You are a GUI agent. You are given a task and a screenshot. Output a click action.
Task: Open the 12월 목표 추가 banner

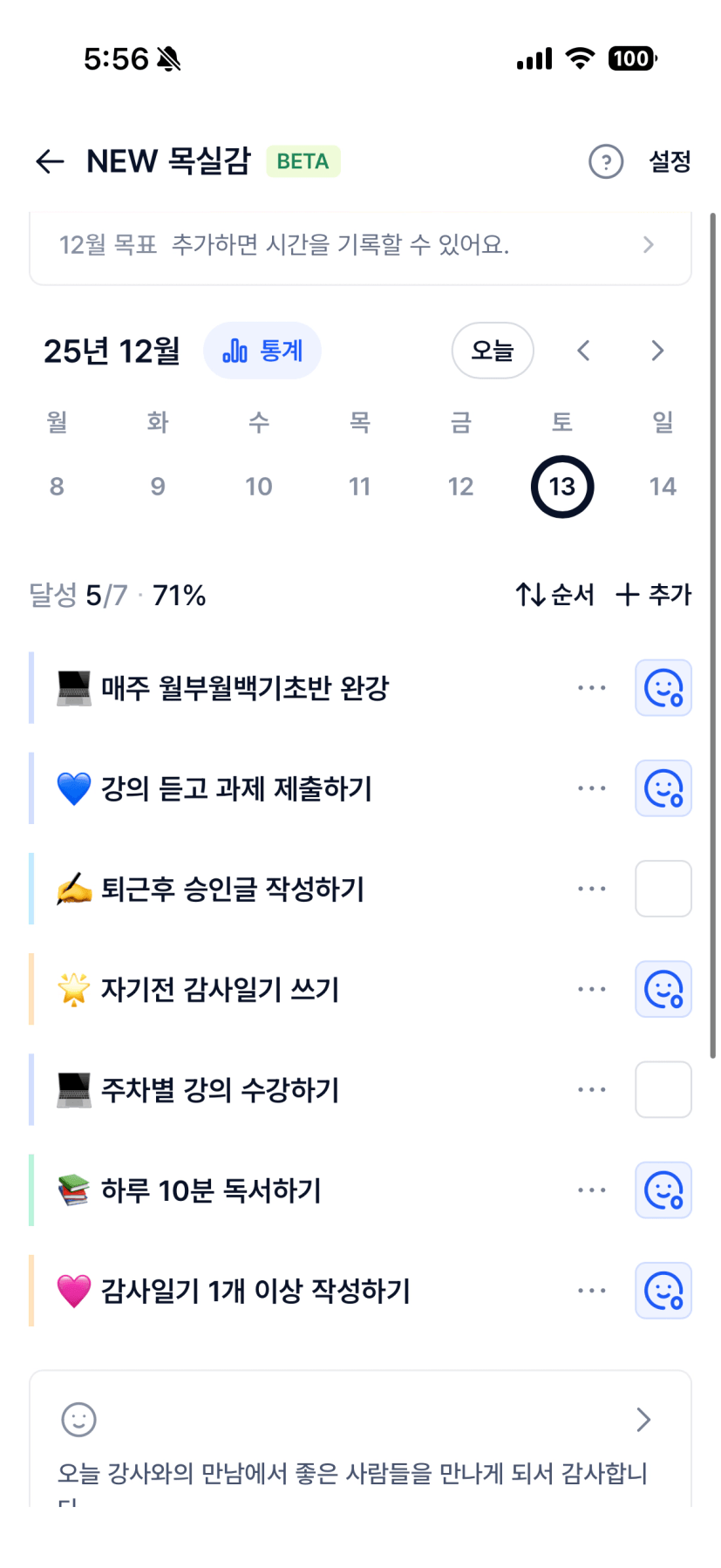pos(360,245)
